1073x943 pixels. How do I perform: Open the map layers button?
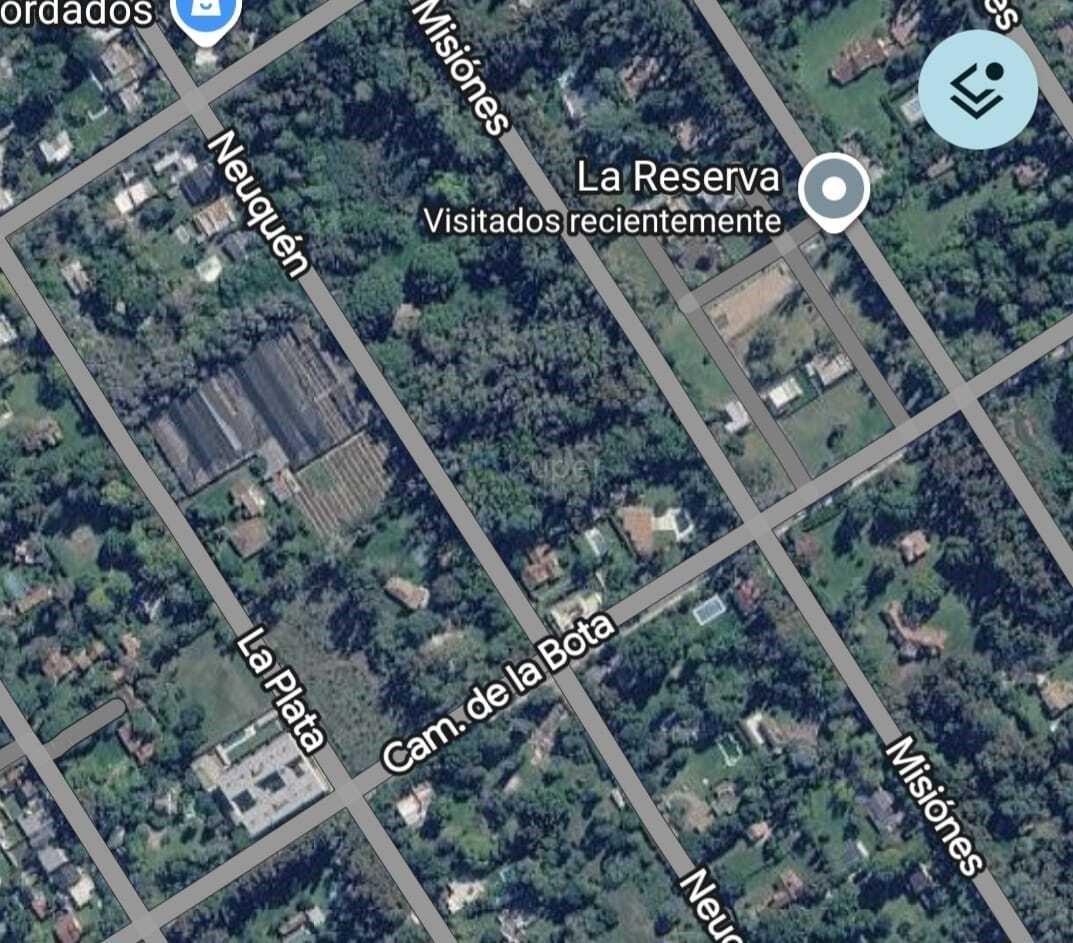978,90
